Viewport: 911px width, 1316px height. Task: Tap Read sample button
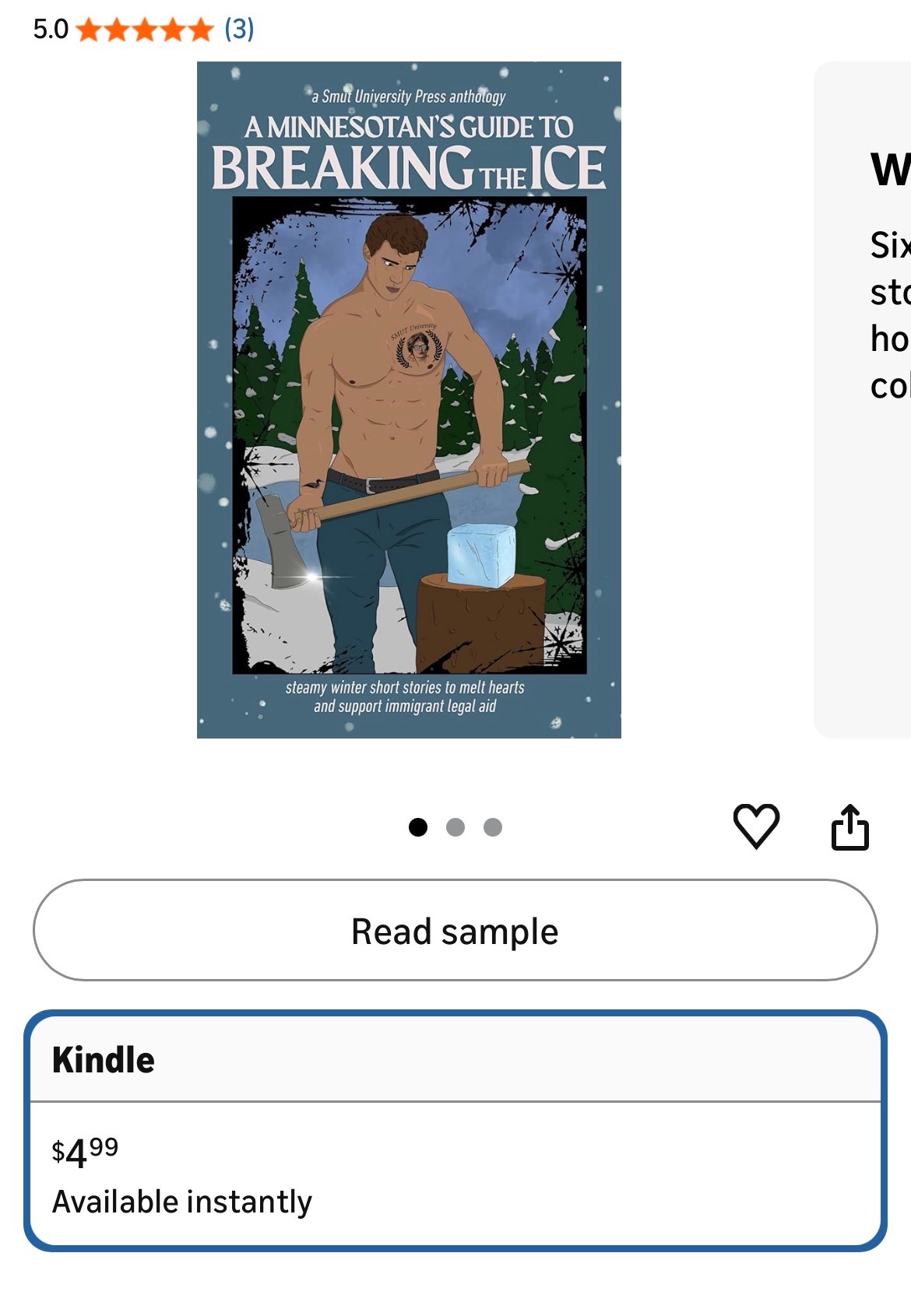pos(455,931)
